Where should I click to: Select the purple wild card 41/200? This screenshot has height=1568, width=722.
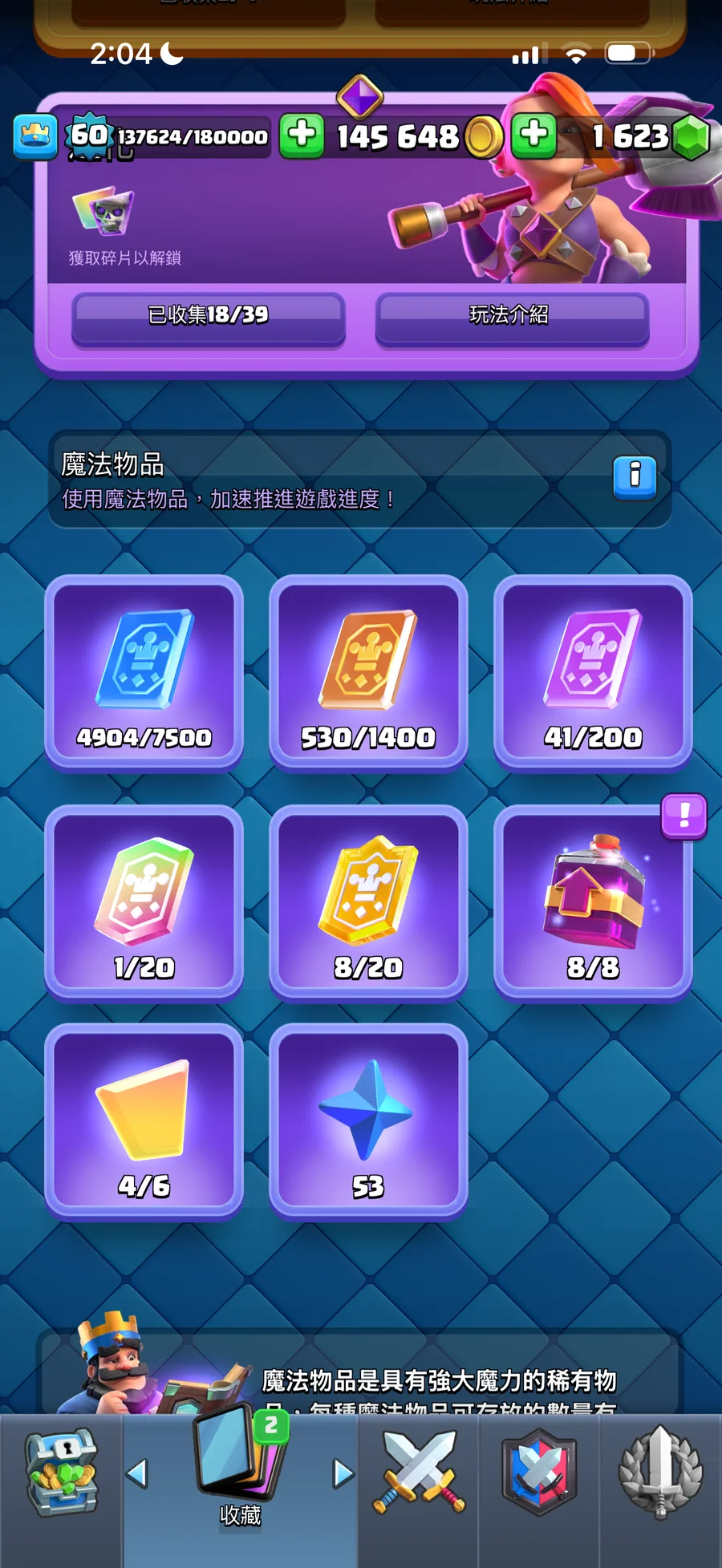point(593,673)
